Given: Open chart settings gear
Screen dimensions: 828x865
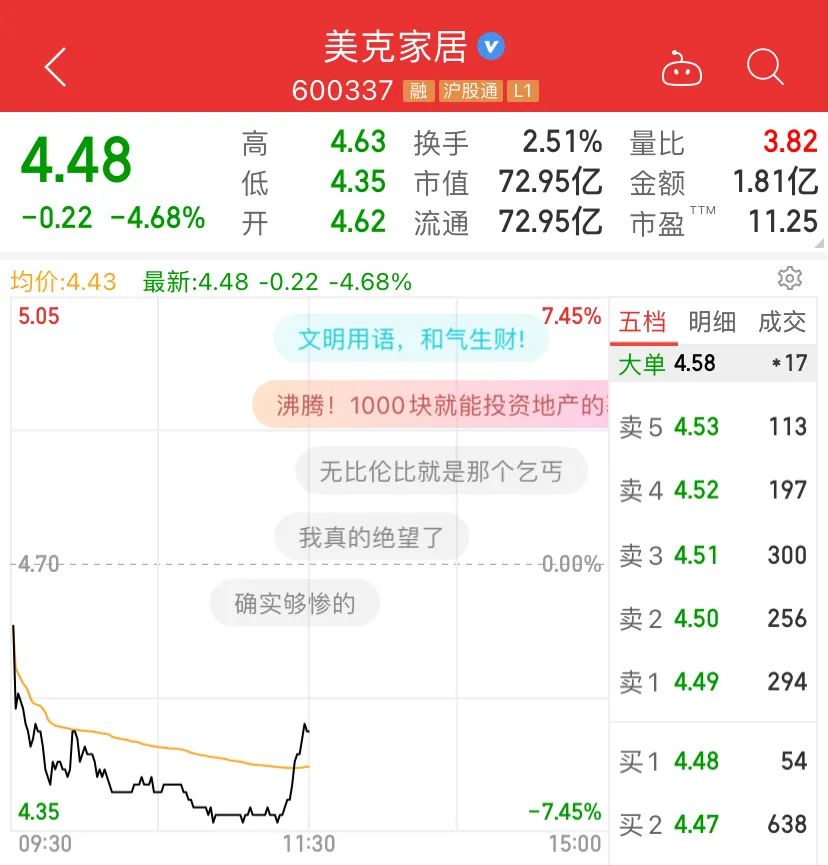Looking at the screenshot, I should pyautogui.click(x=790, y=278).
